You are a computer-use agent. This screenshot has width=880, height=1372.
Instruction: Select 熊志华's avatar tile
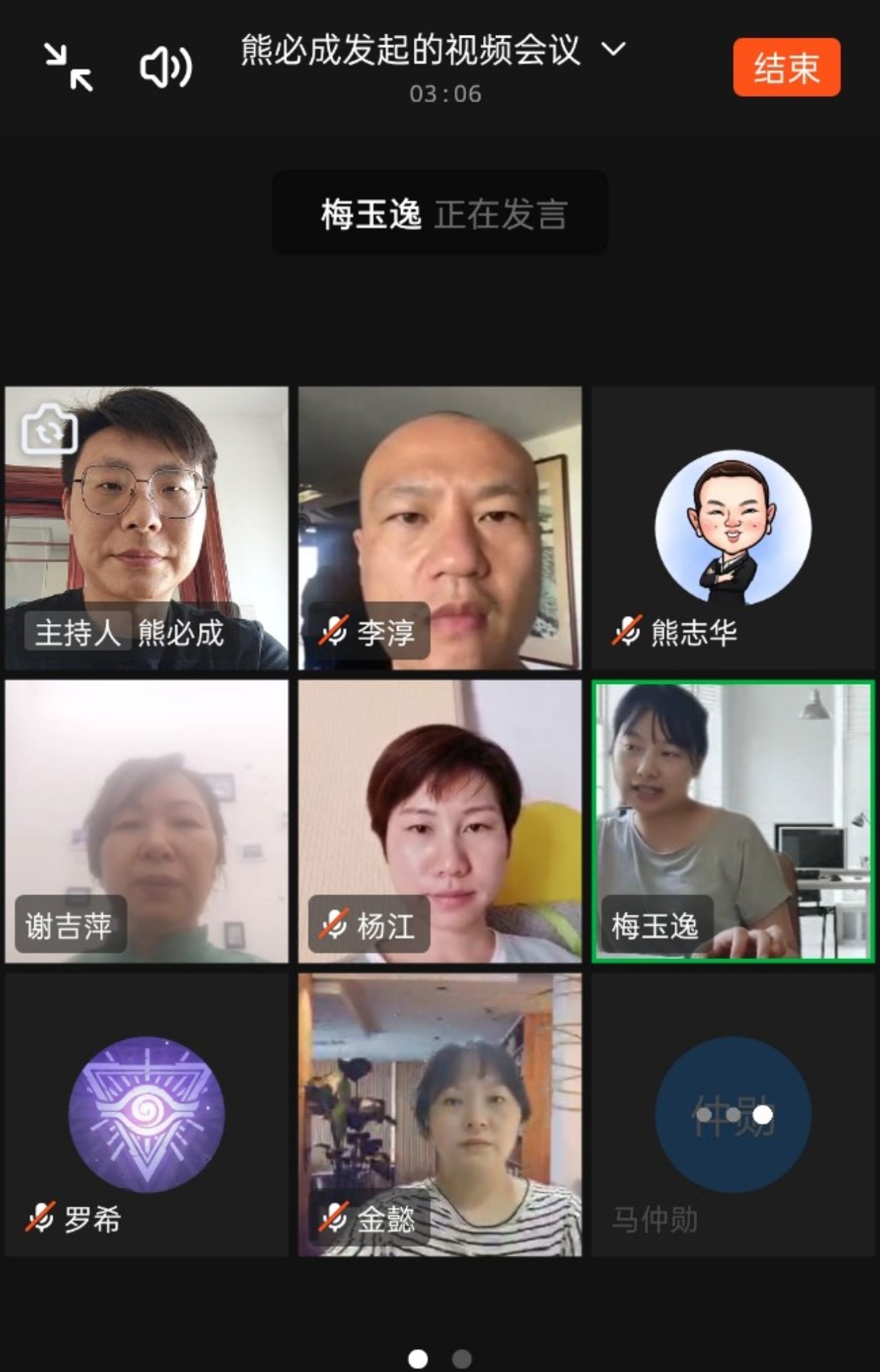click(x=733, y=528)
